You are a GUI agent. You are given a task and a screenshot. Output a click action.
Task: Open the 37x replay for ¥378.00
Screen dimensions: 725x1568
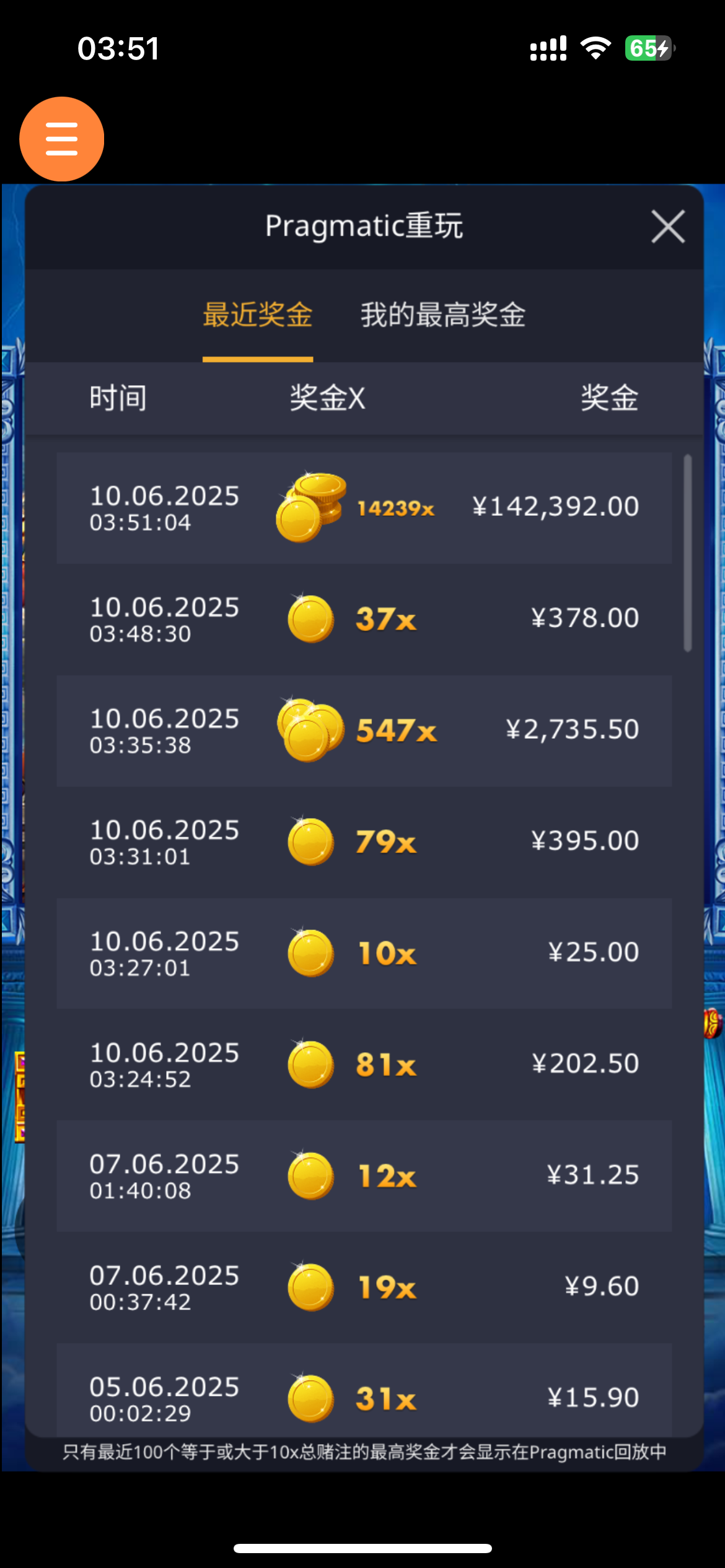pos(364,619)
